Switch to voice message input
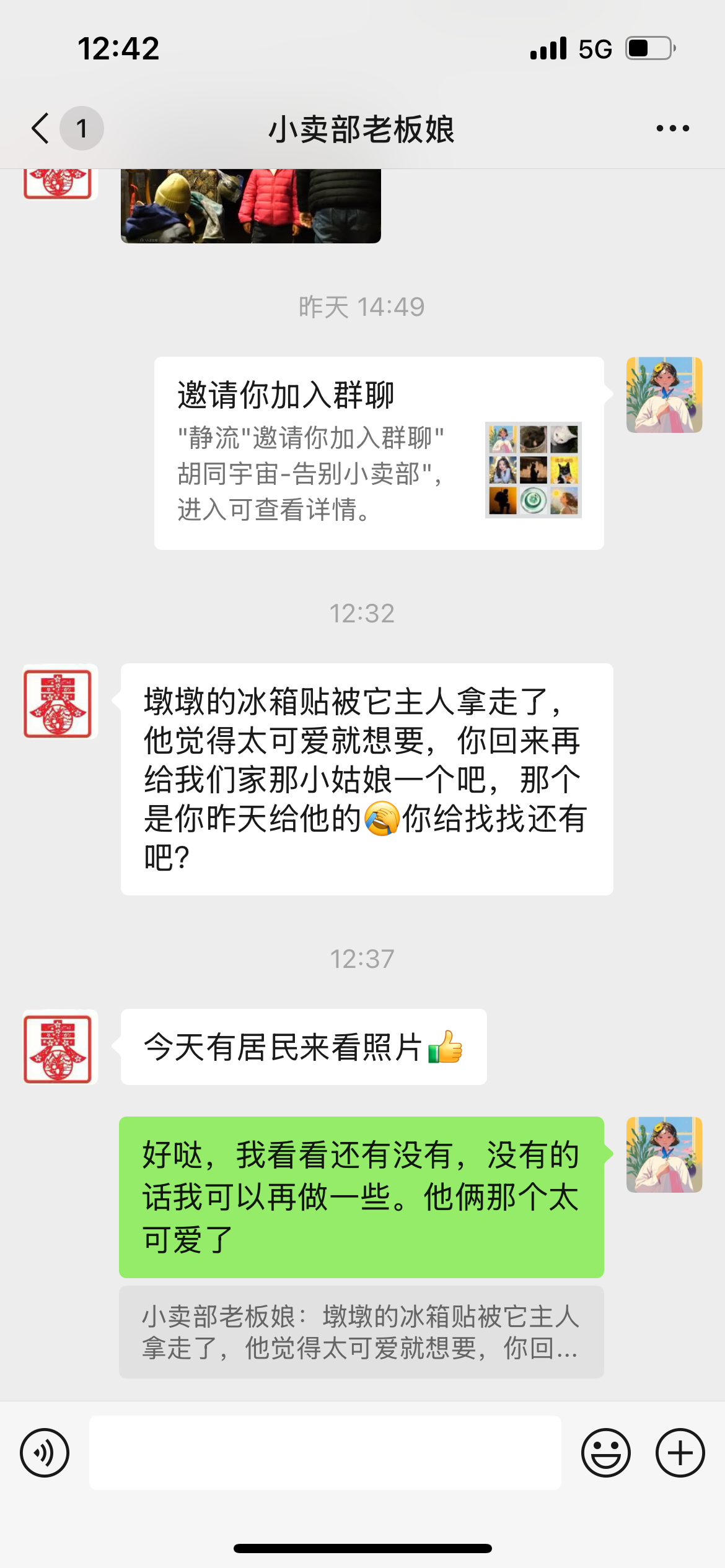Image resolution: width=725 pixels, height=1568 pixels. [45, 1452]
